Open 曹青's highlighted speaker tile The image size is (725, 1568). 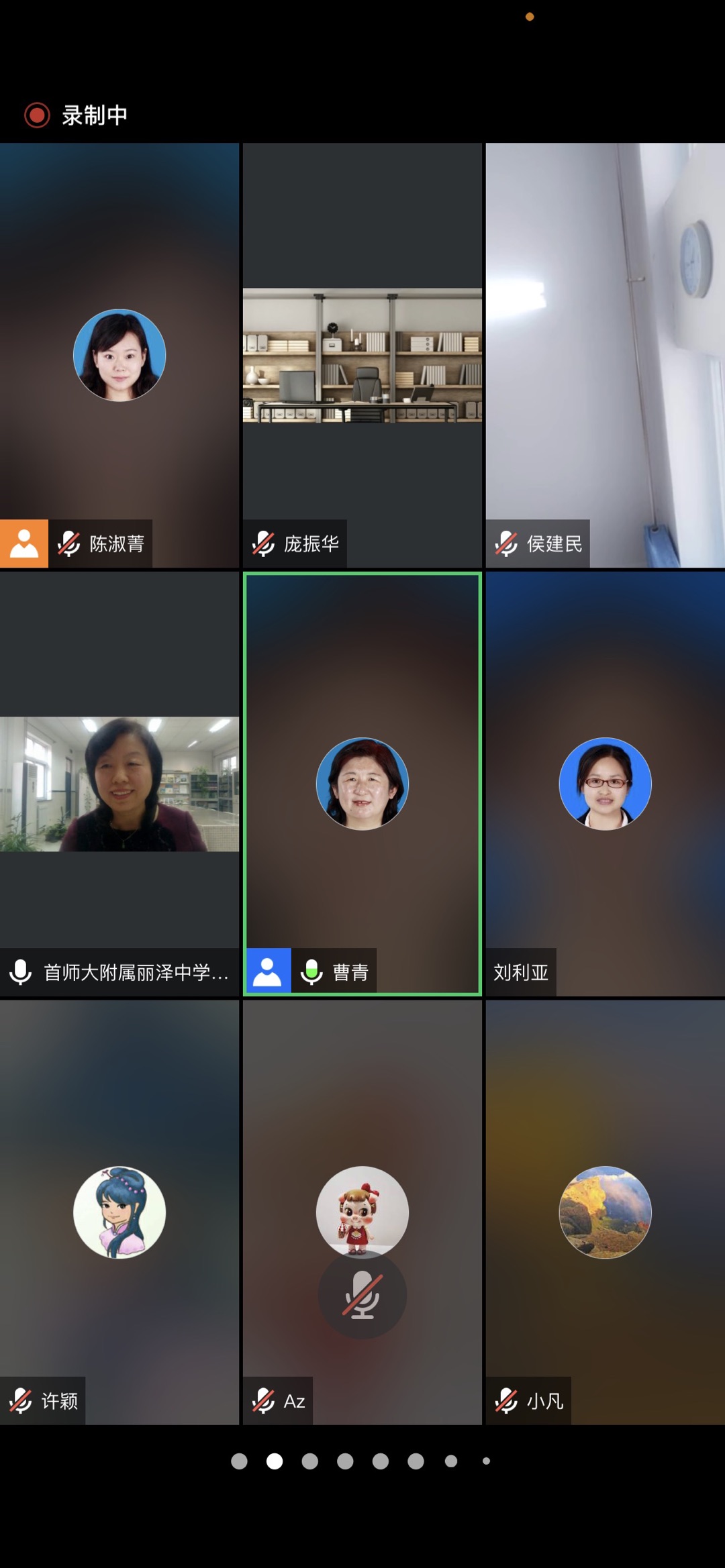point(362,784)
